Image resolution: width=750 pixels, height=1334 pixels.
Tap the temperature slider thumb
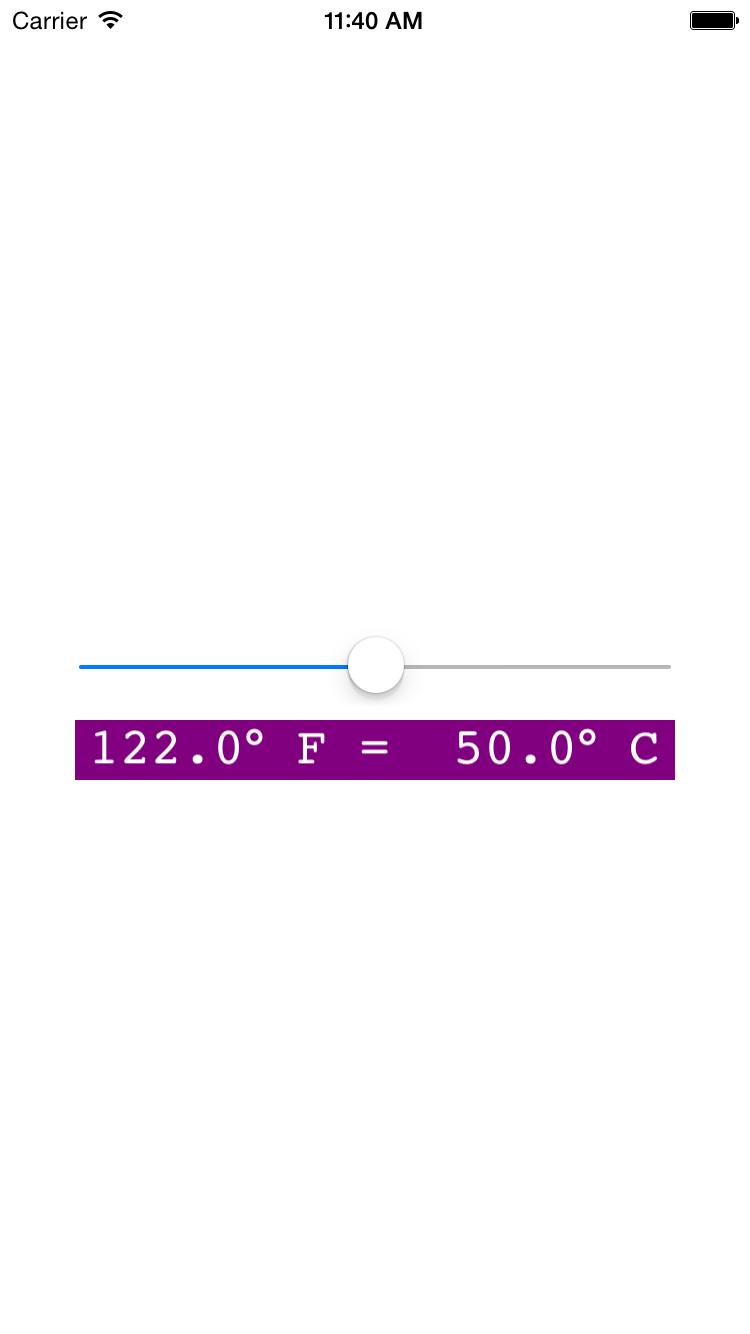[376, 665]
